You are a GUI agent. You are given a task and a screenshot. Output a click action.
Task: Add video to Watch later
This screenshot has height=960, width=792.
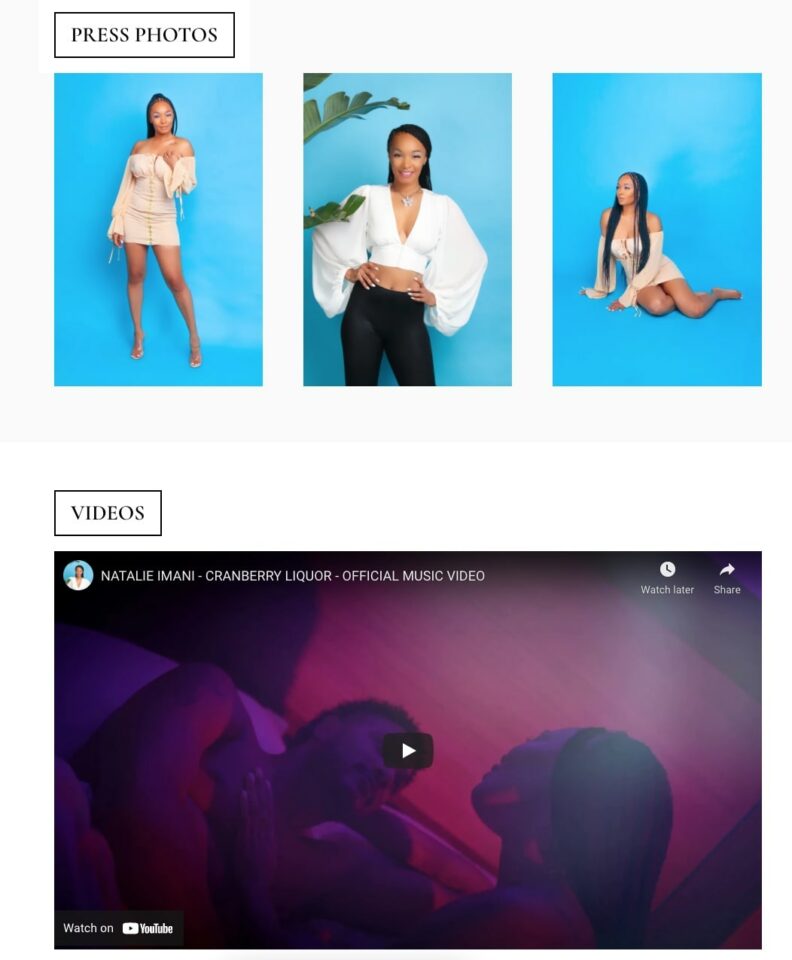667,577
